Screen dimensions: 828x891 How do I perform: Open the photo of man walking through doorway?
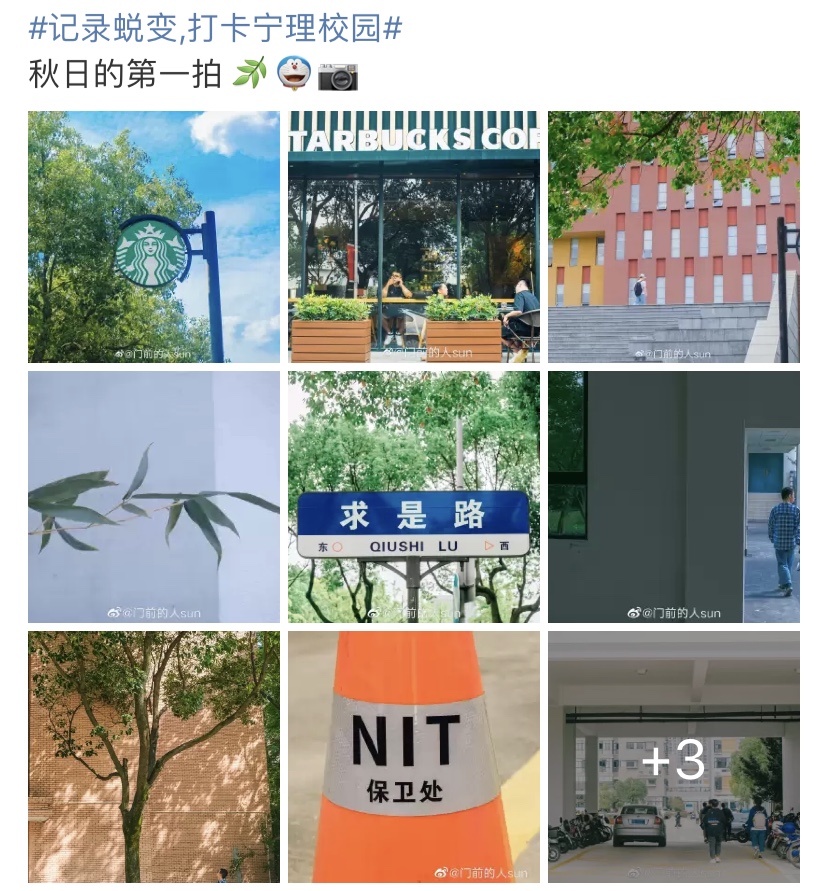coord(673,497)
